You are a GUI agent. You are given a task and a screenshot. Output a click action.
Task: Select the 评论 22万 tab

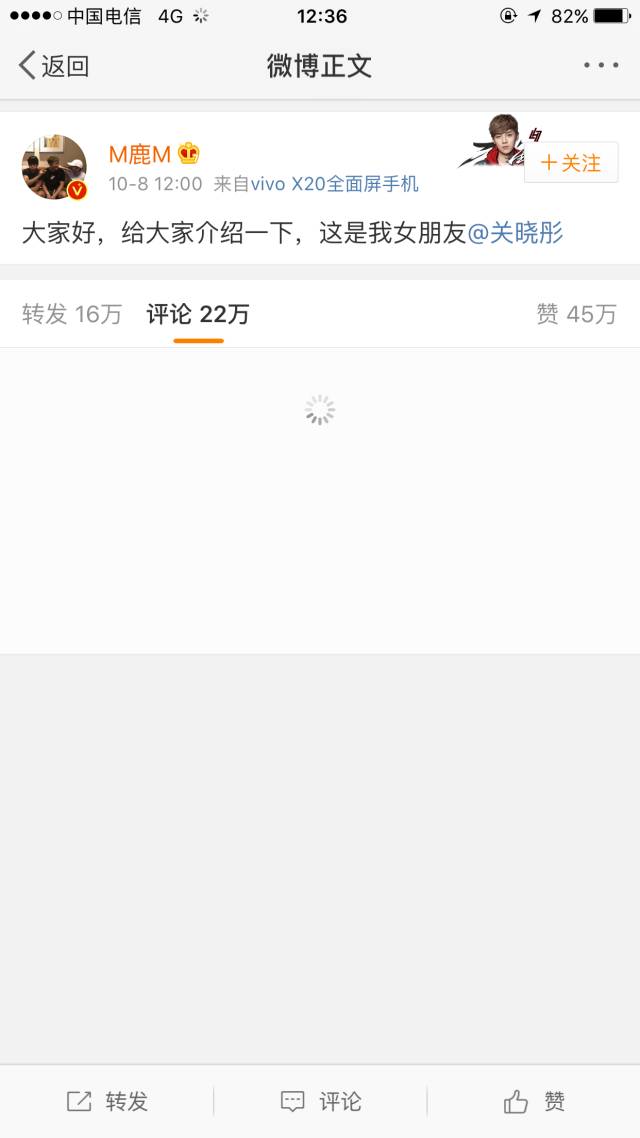pos(198,314)
